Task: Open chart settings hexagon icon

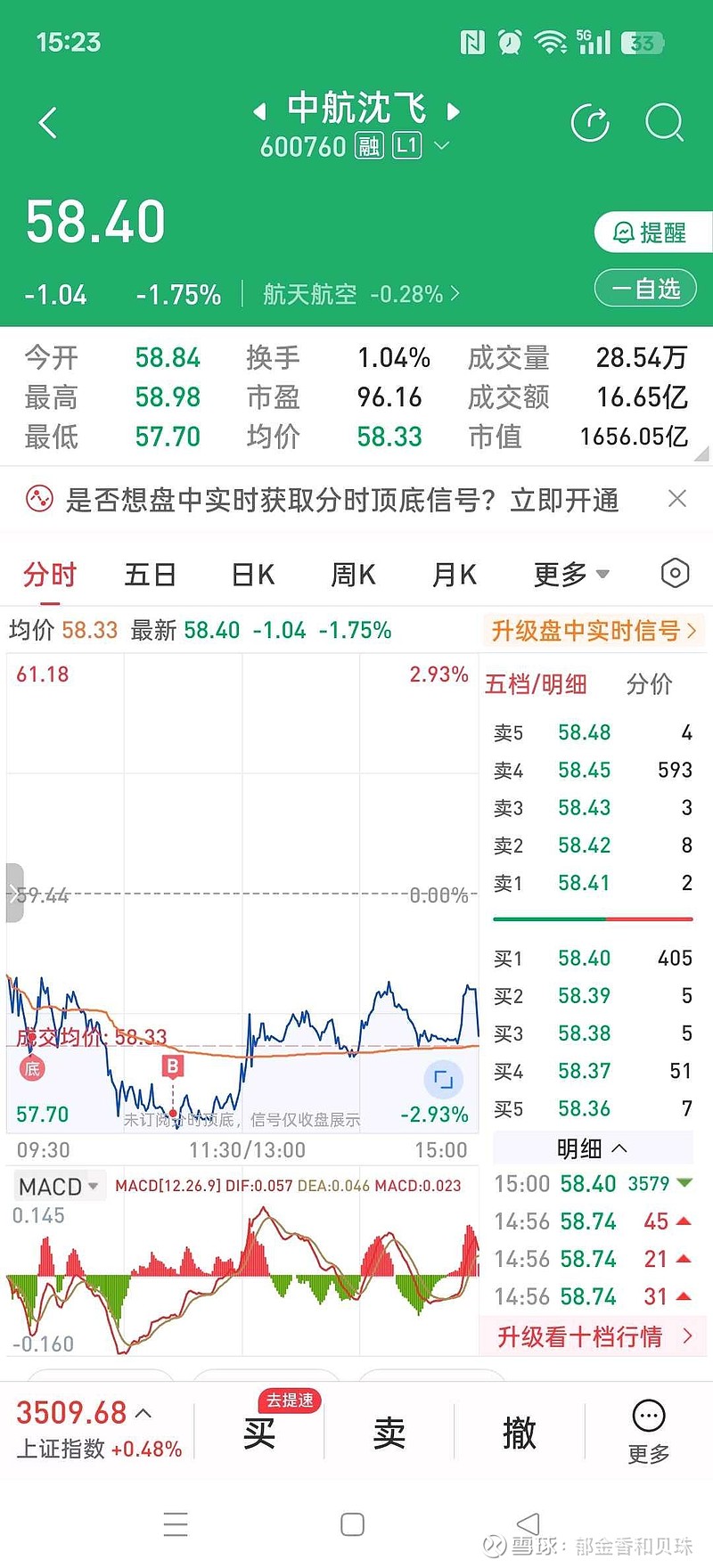Action: [x=675, y=573]
